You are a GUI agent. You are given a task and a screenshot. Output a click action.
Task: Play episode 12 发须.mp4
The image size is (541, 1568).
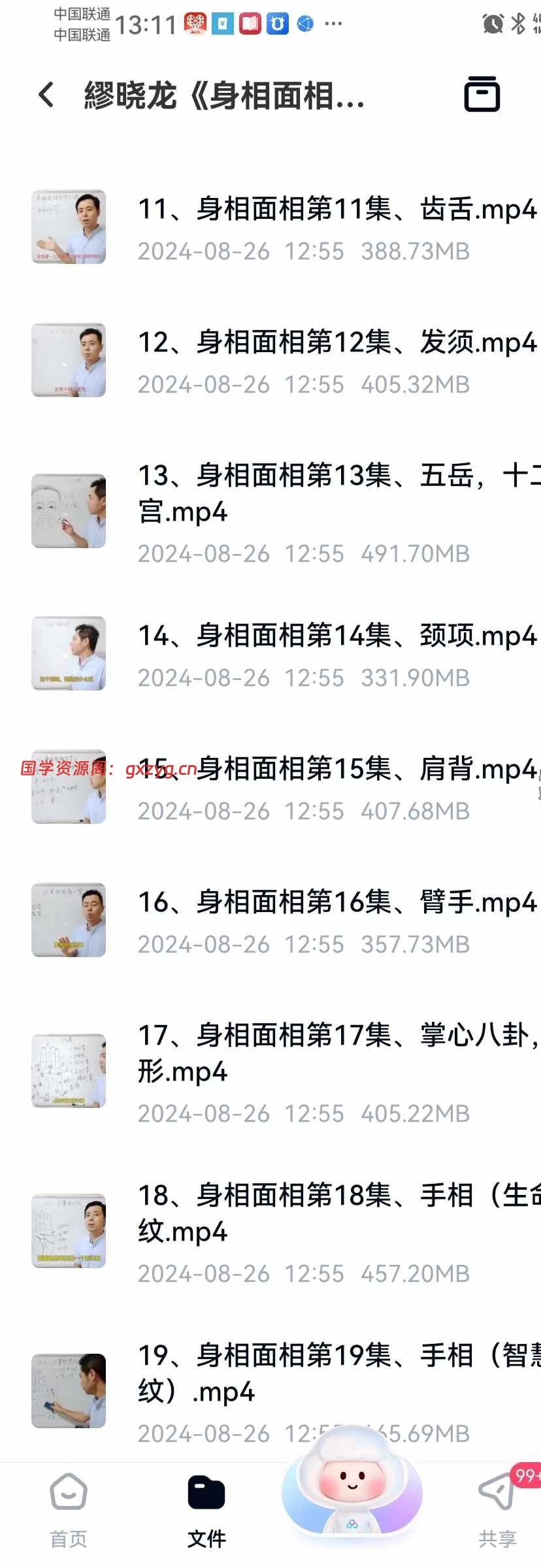coord(336,344)
